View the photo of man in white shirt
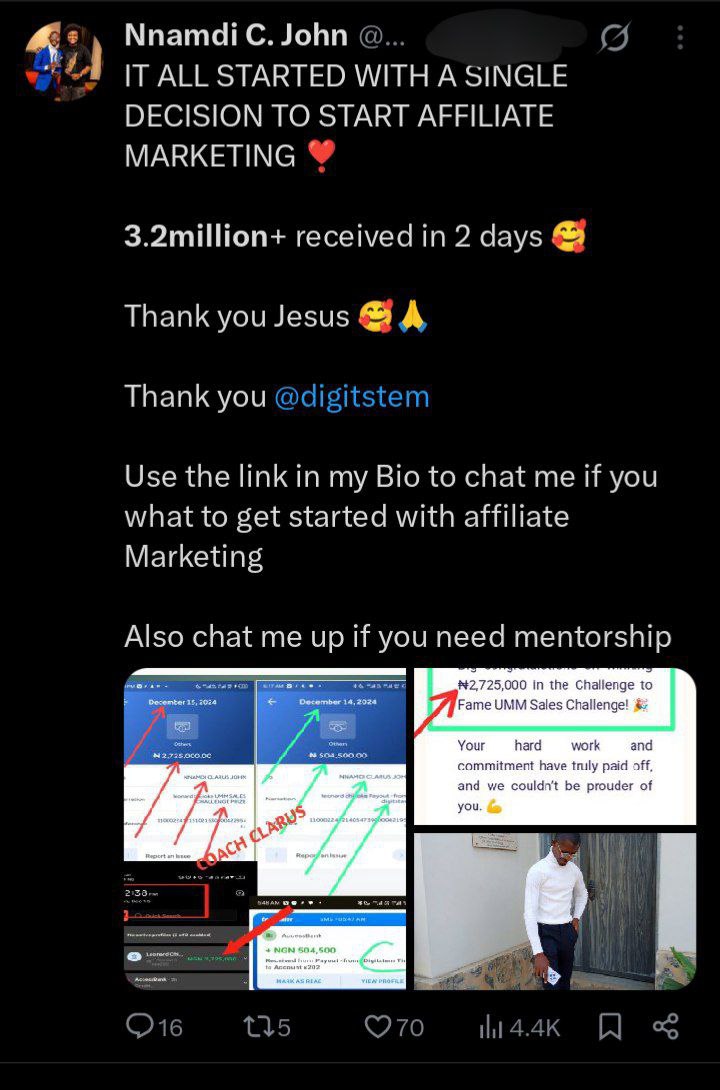Image resolution: width=720 pixels, height=1090 pixels. point(555,911)
